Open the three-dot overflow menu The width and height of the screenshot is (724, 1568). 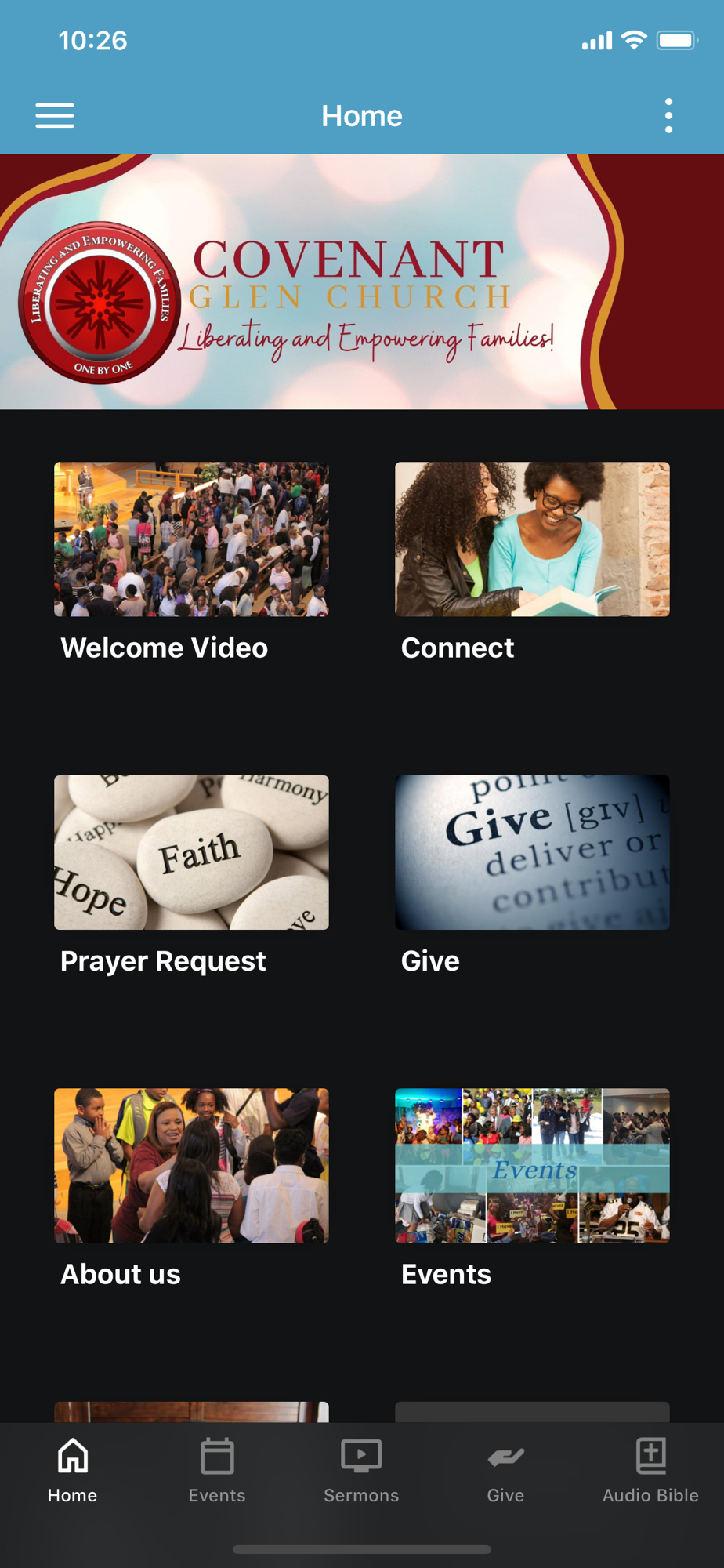tap(668, 116)
